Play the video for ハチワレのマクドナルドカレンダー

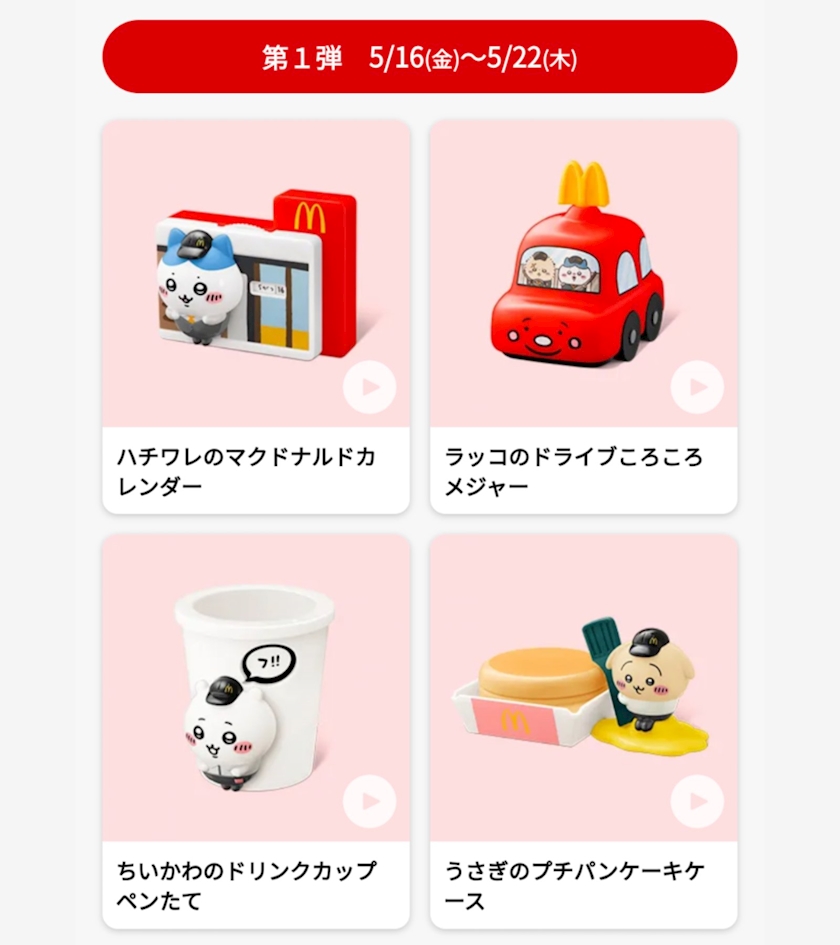pos(369,387)
